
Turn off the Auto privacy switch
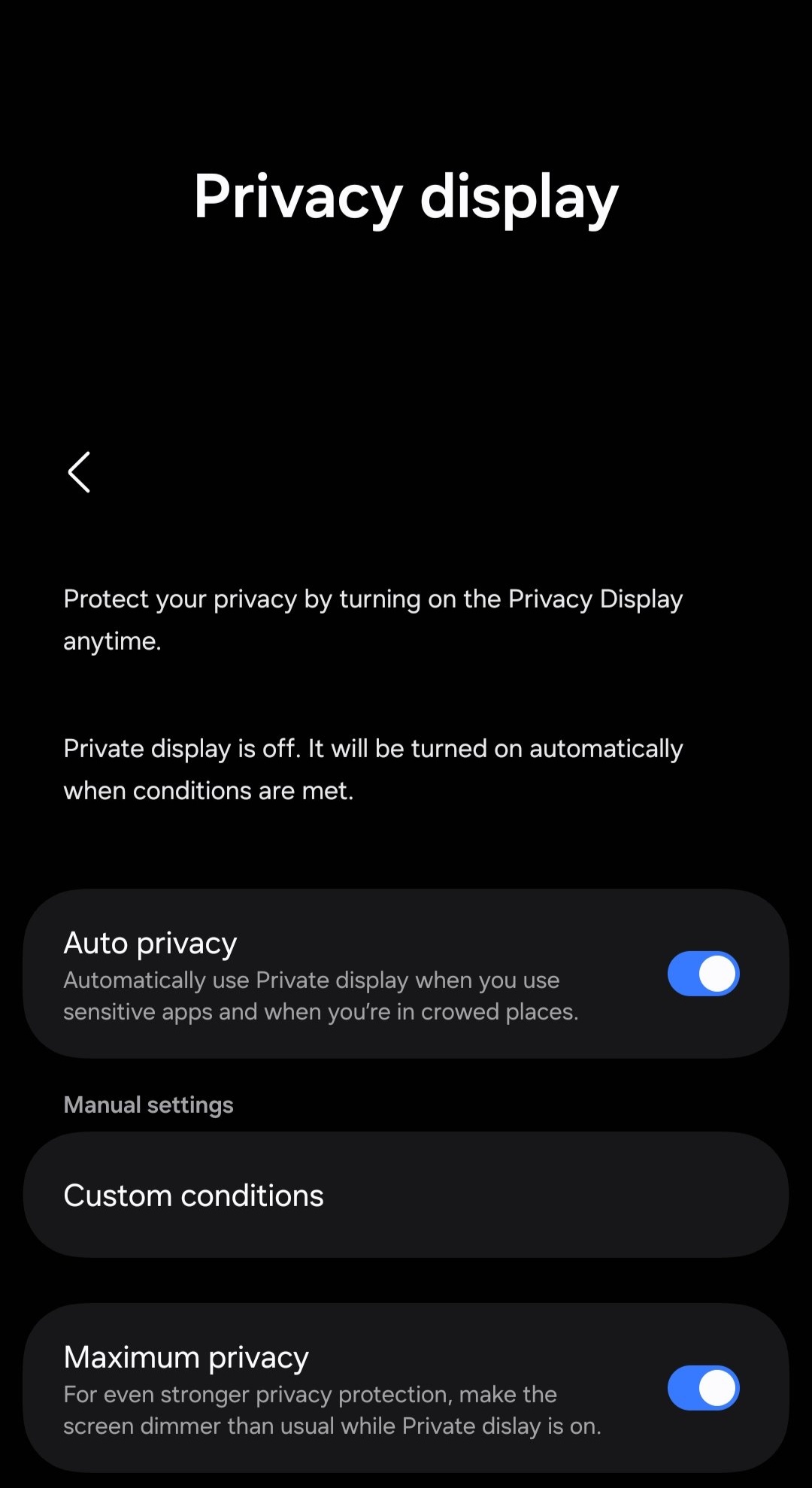coord(703,974)
